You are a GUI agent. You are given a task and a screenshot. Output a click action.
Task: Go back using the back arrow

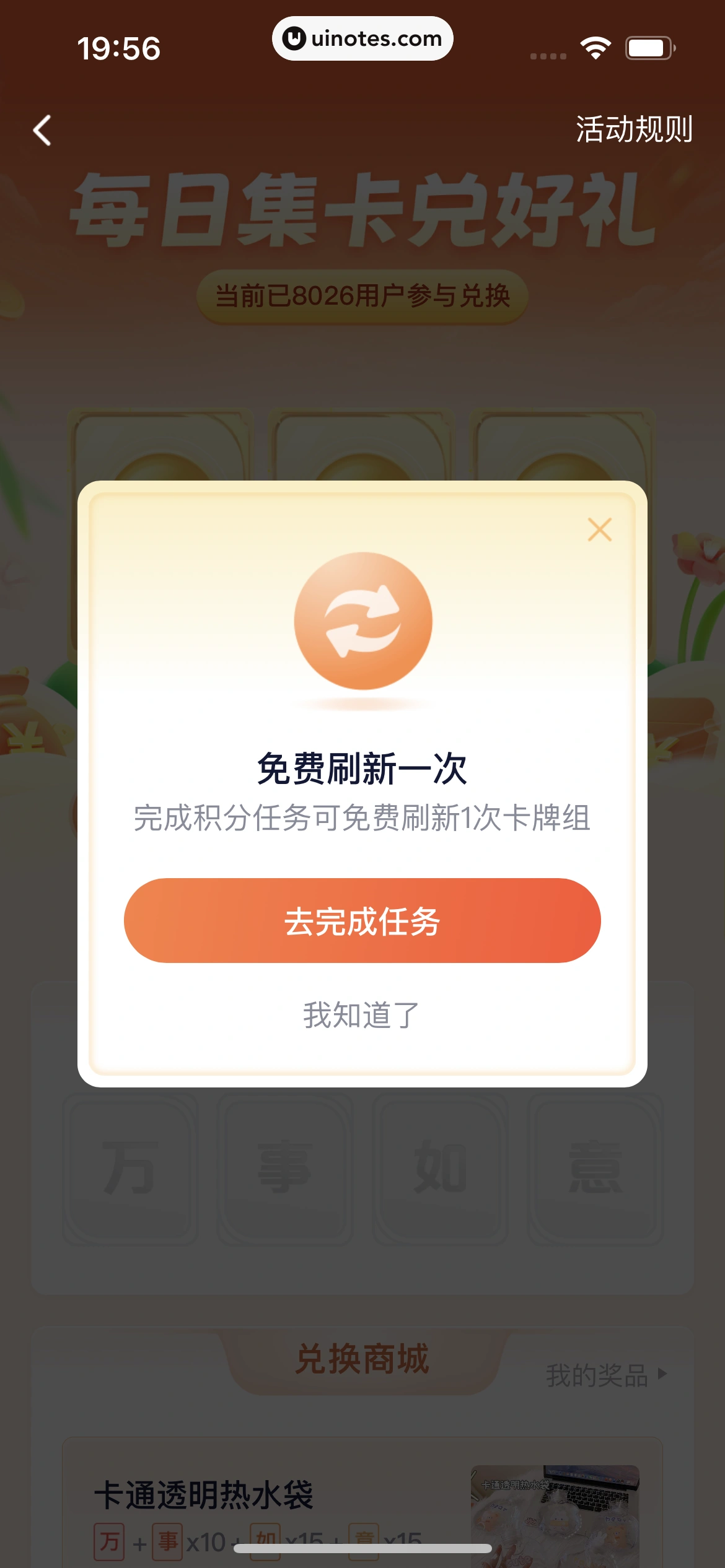(x=42, y=131)
